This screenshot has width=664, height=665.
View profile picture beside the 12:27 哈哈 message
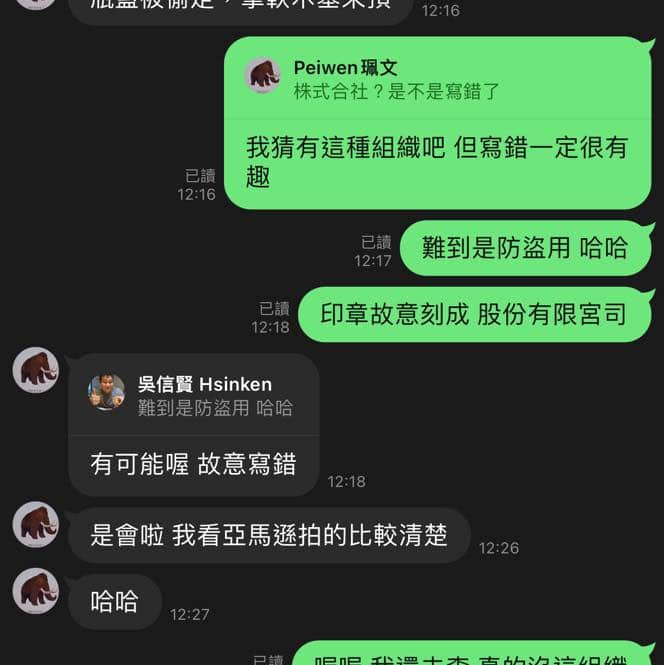coord(35,590)
